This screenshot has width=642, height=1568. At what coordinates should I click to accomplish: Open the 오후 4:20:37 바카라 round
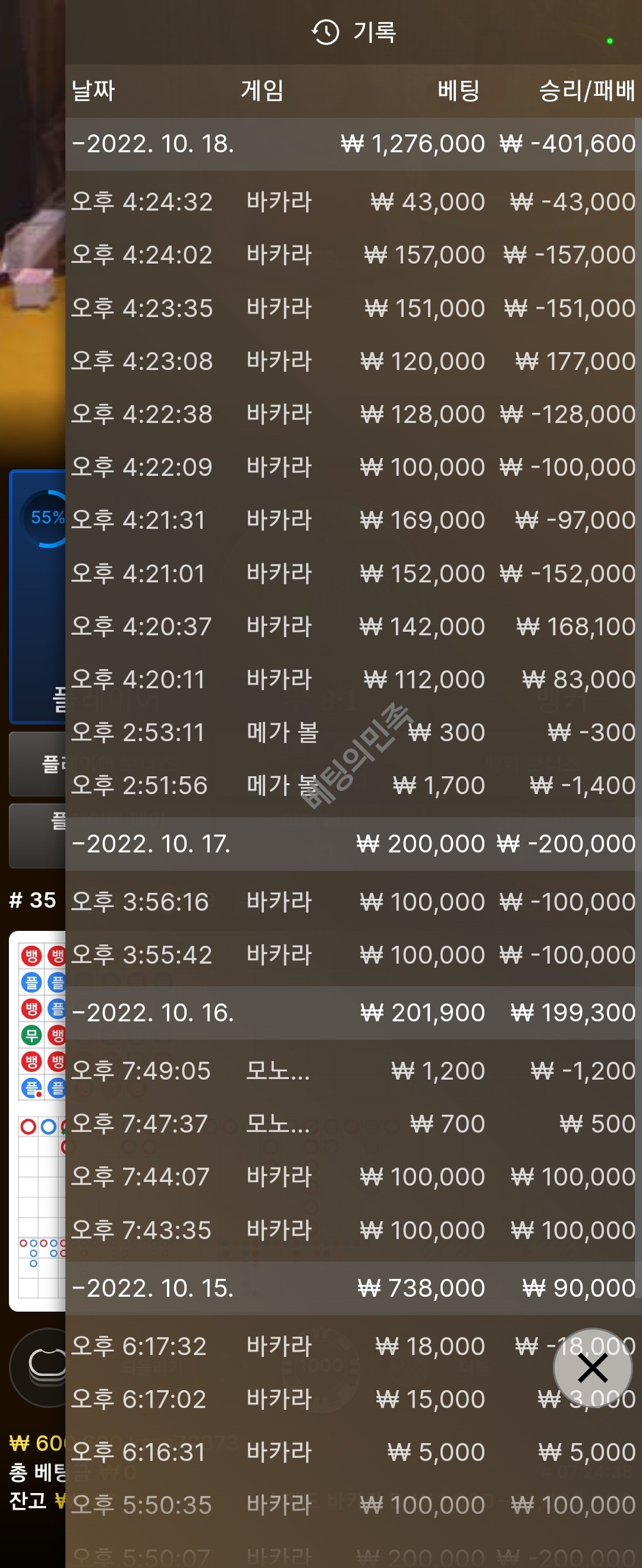tap(353, 626)
